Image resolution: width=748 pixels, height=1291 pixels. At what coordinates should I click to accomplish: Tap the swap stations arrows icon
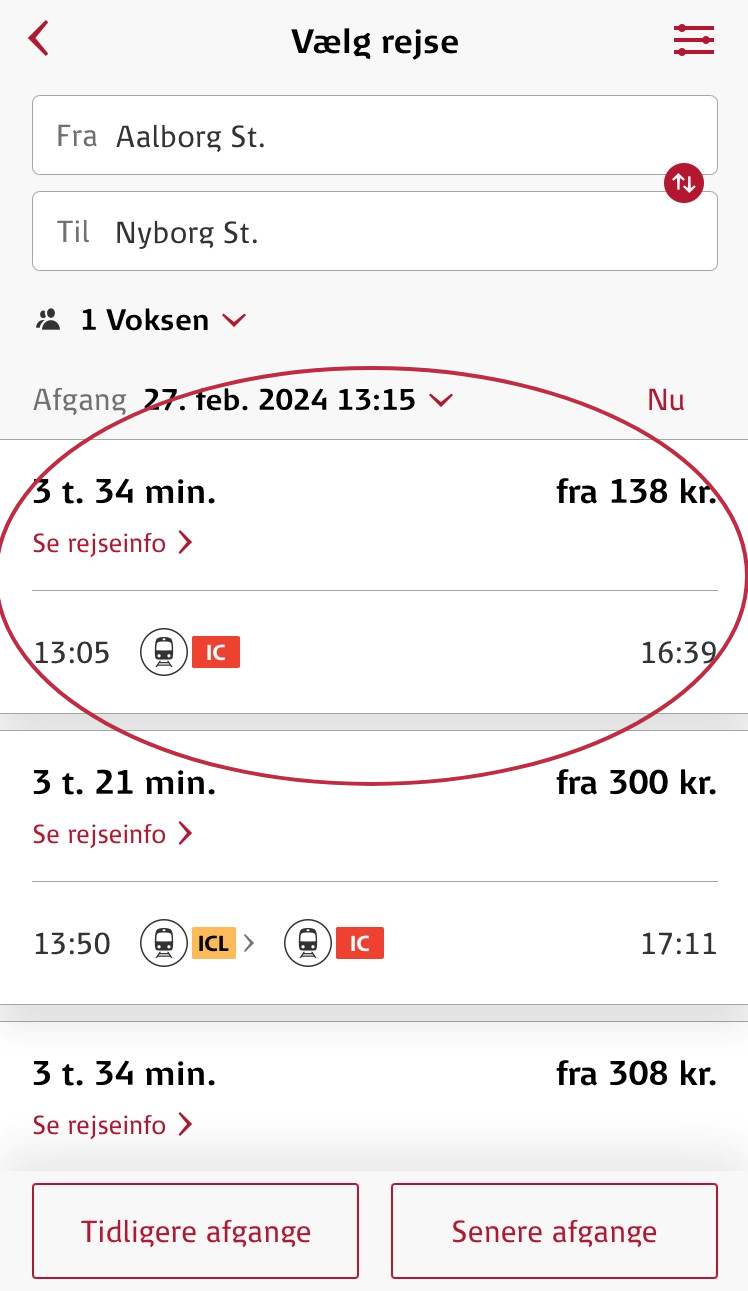coord(684,183)
